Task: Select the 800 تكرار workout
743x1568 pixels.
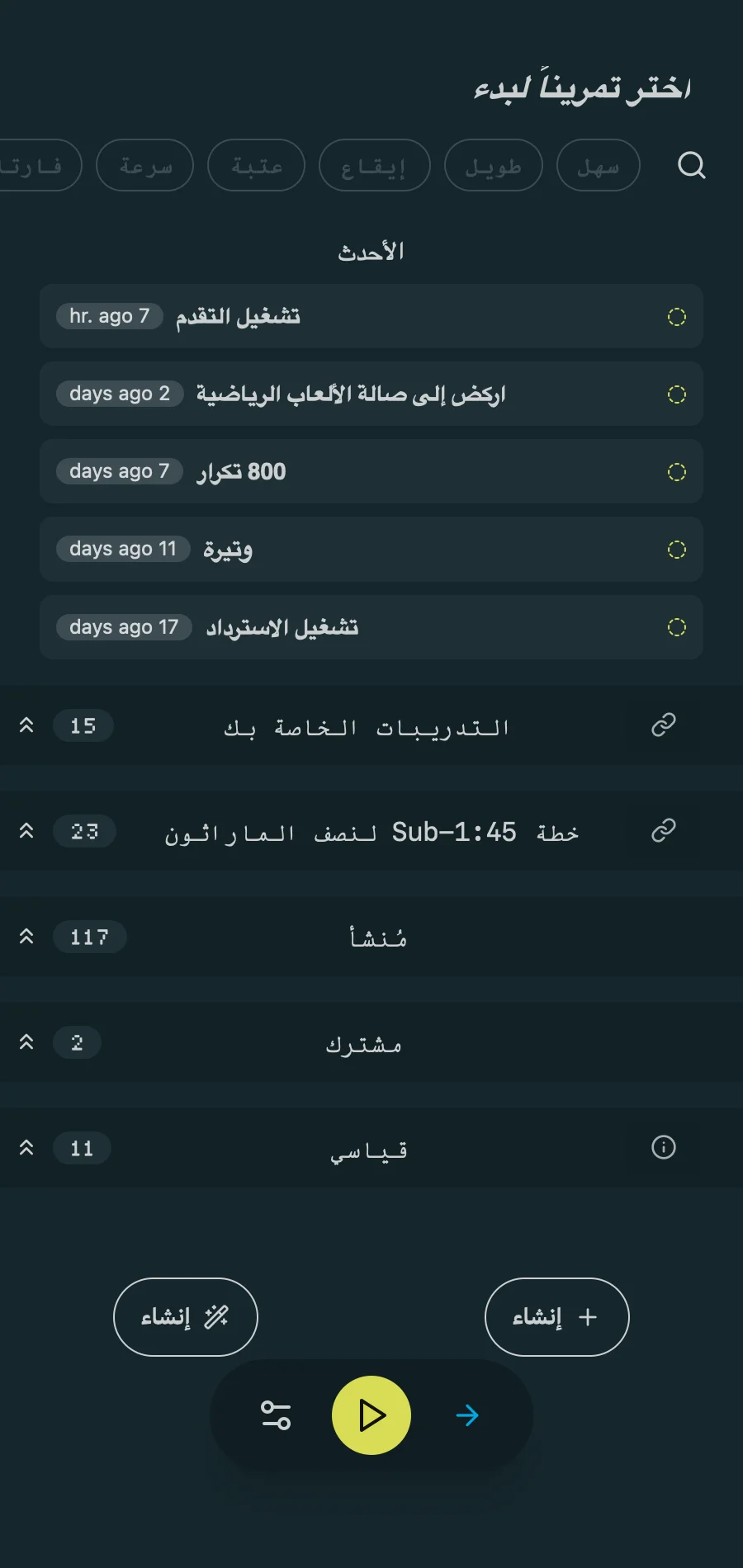Action: [371, 471]
